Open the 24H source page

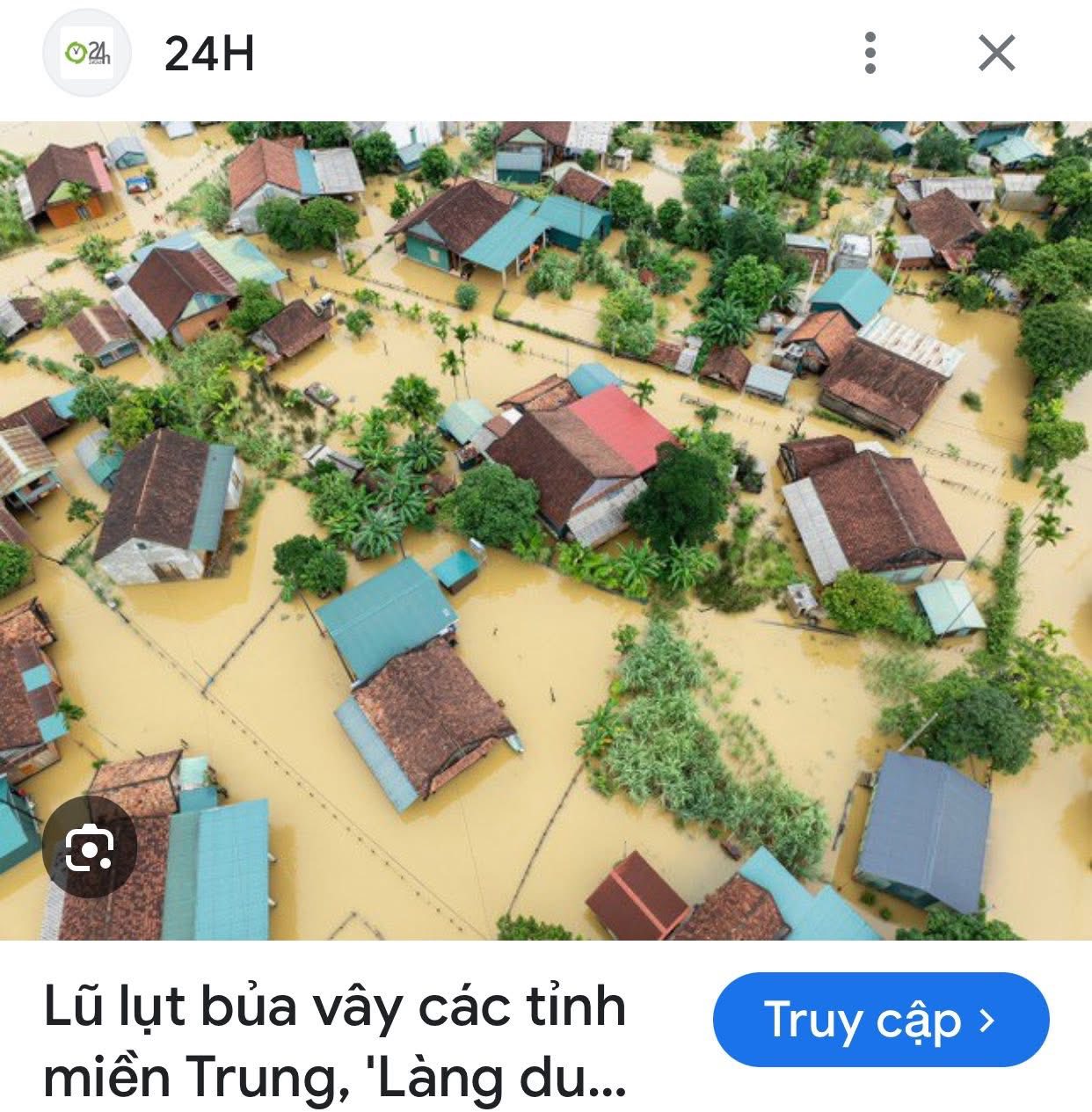208,54
